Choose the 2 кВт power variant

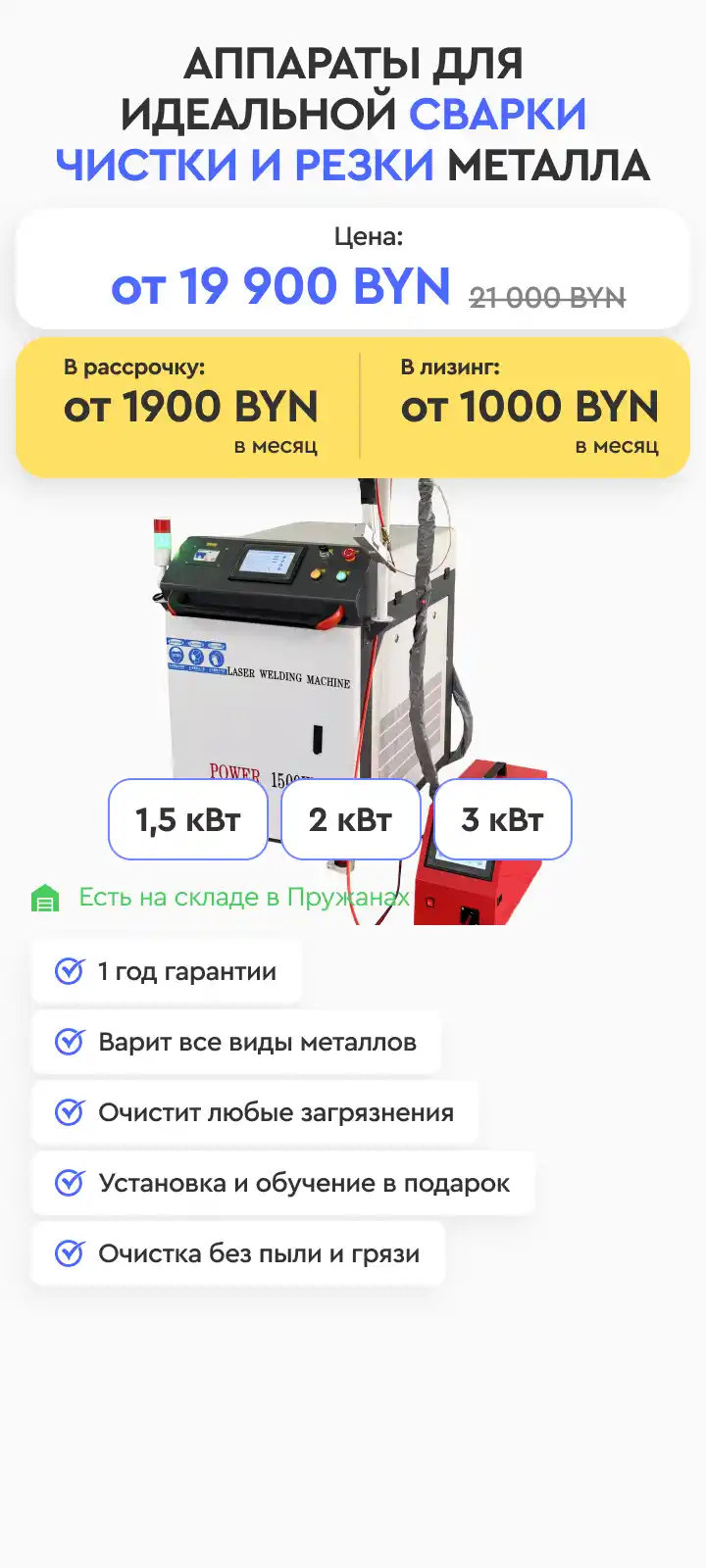click(x=350, y=819)
